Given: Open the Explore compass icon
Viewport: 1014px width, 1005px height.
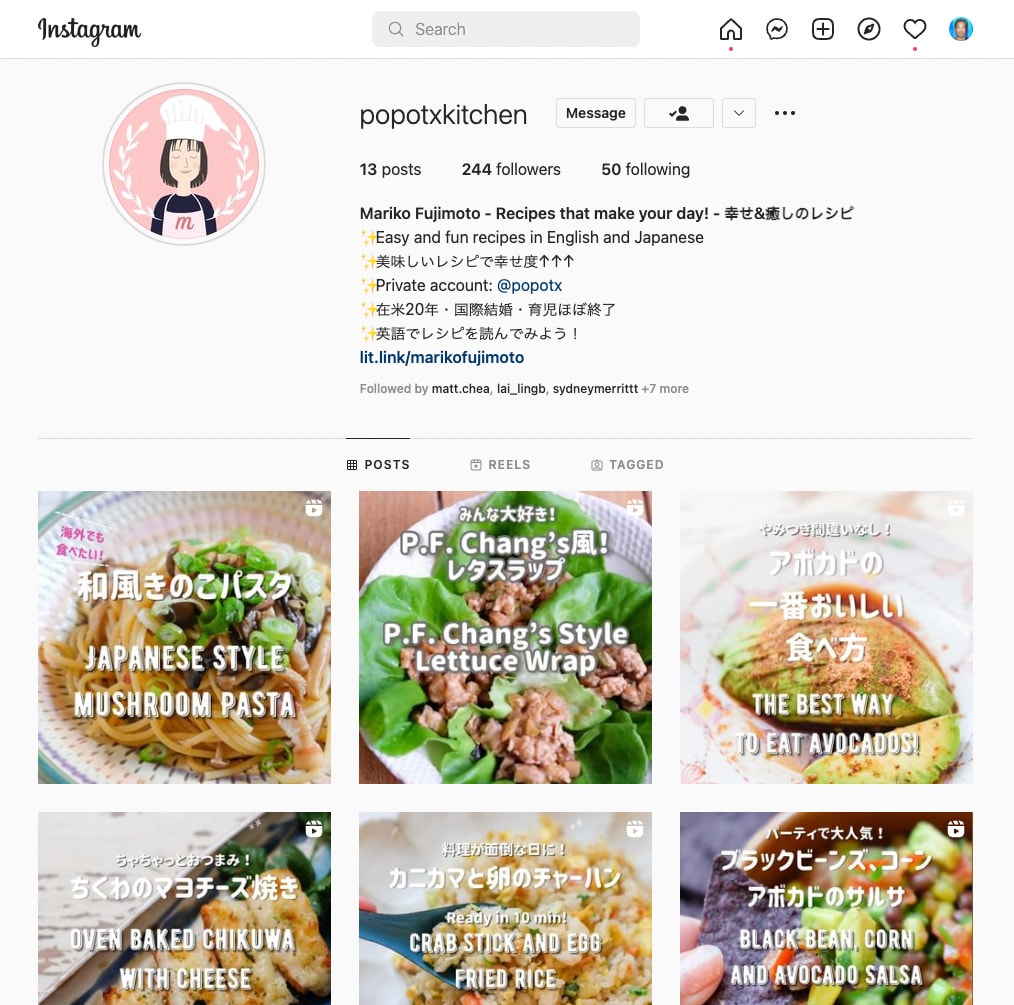Looking at the screenshot, I should coord(869,29).
